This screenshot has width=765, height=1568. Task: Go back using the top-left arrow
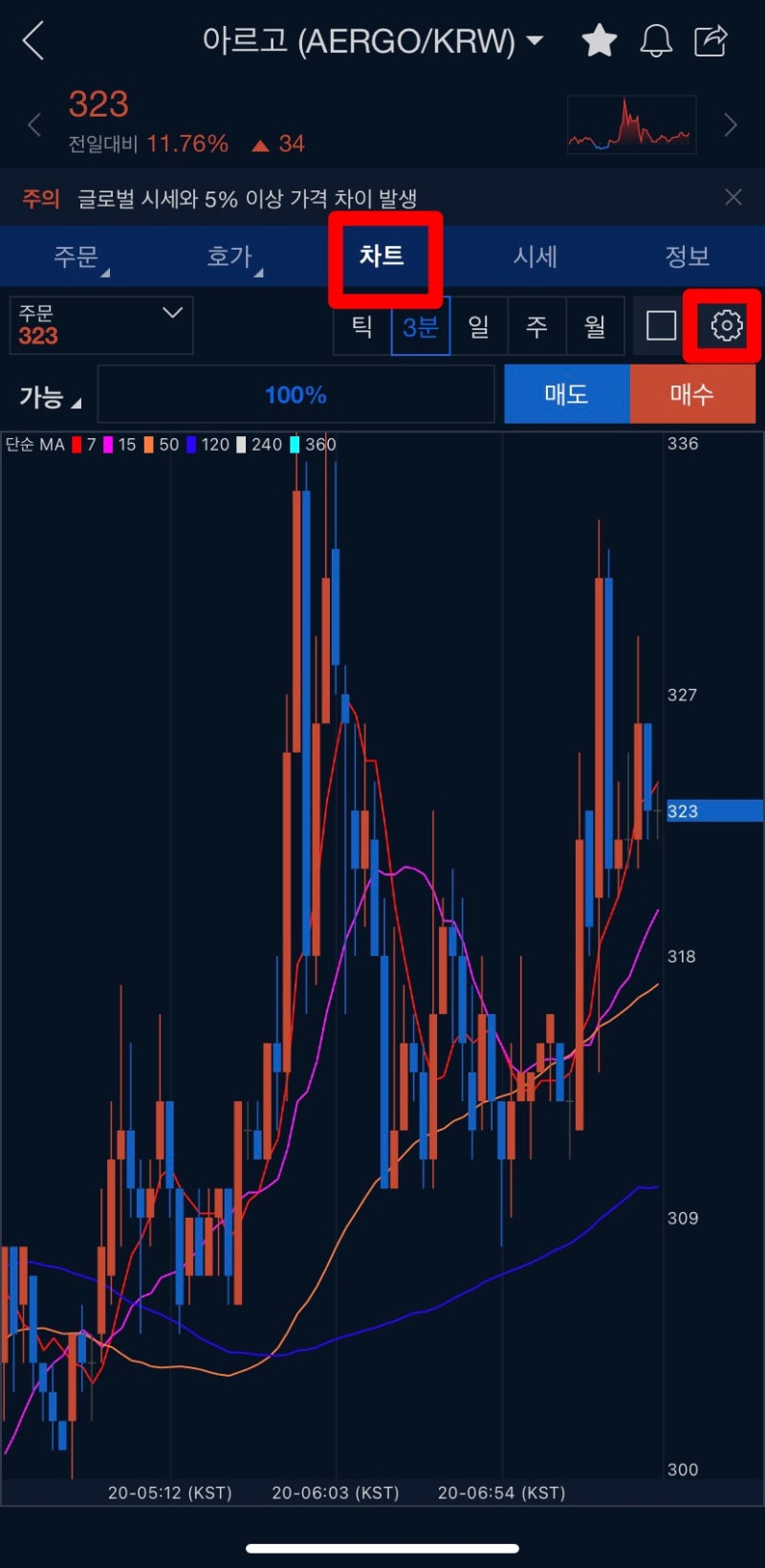(x=33, y=41)
